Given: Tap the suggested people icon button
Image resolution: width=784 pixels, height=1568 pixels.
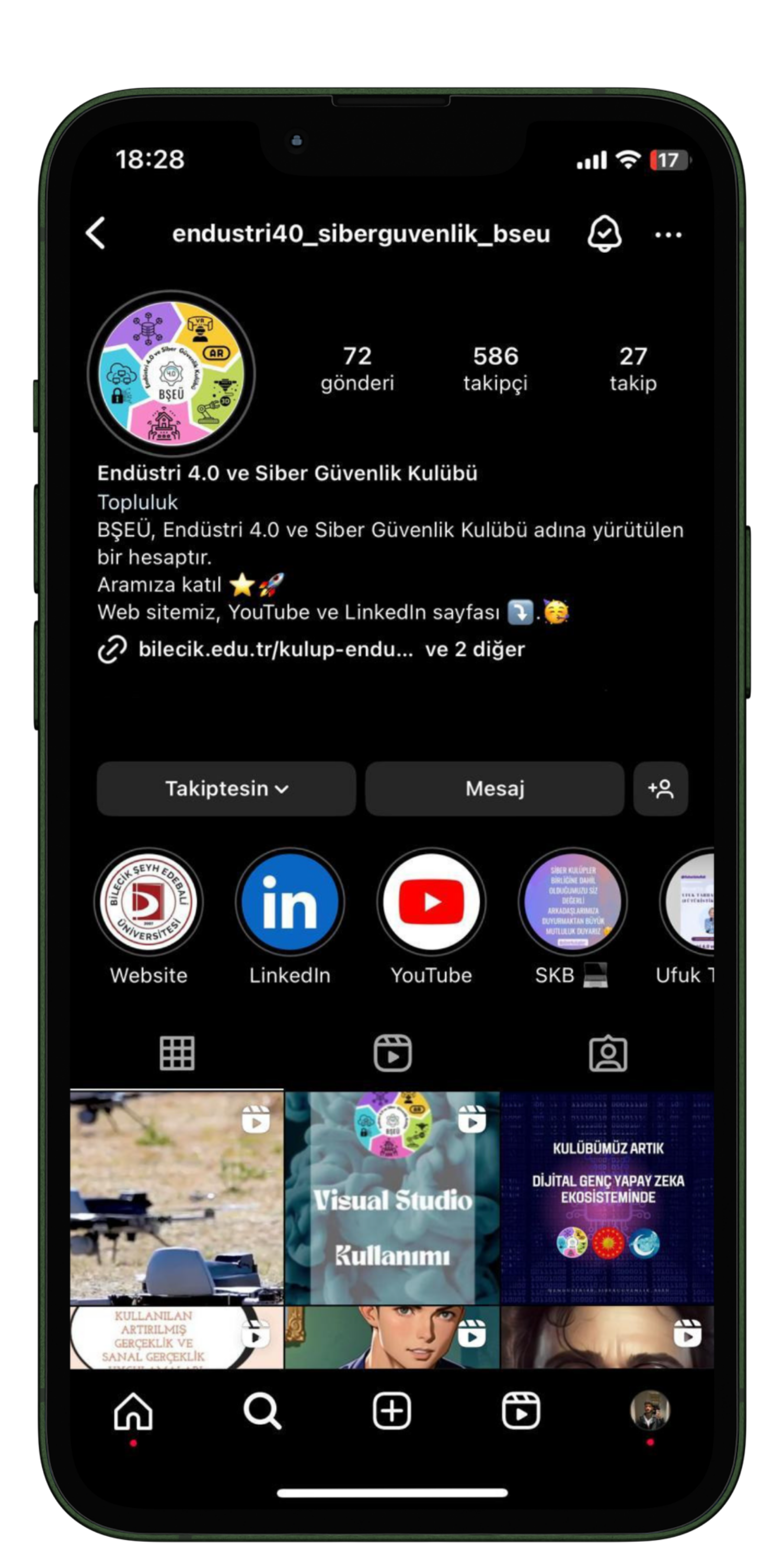Looking at the screenshot, I should pos(661,788).
